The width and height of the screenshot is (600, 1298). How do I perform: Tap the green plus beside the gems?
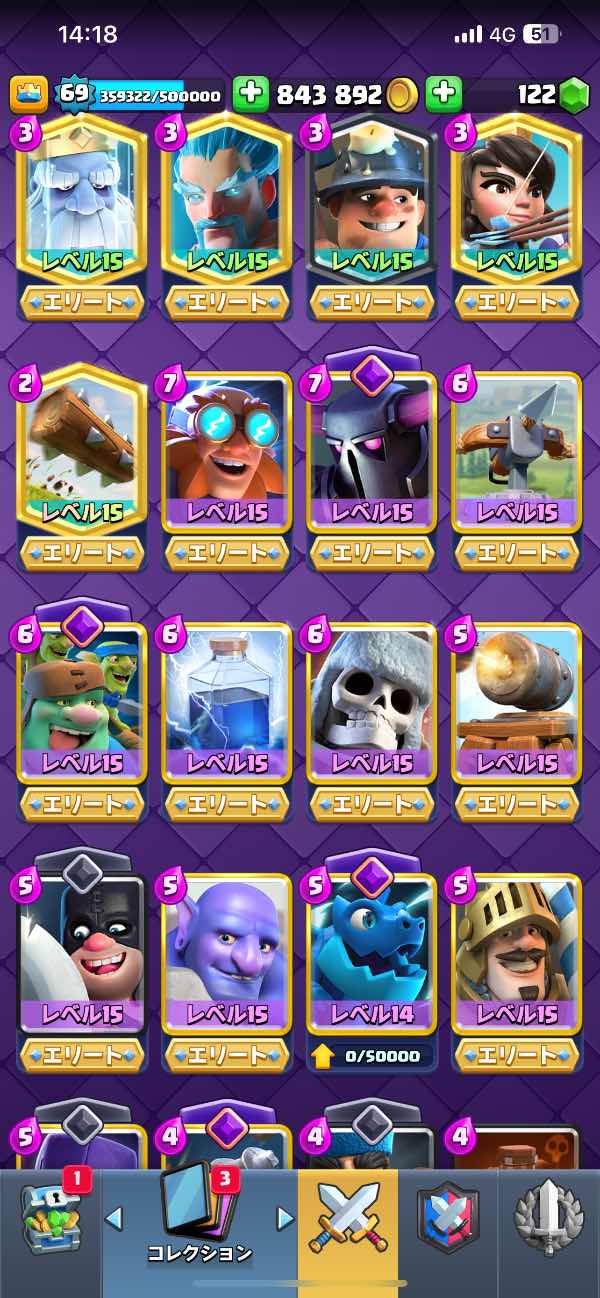[443, 95]
